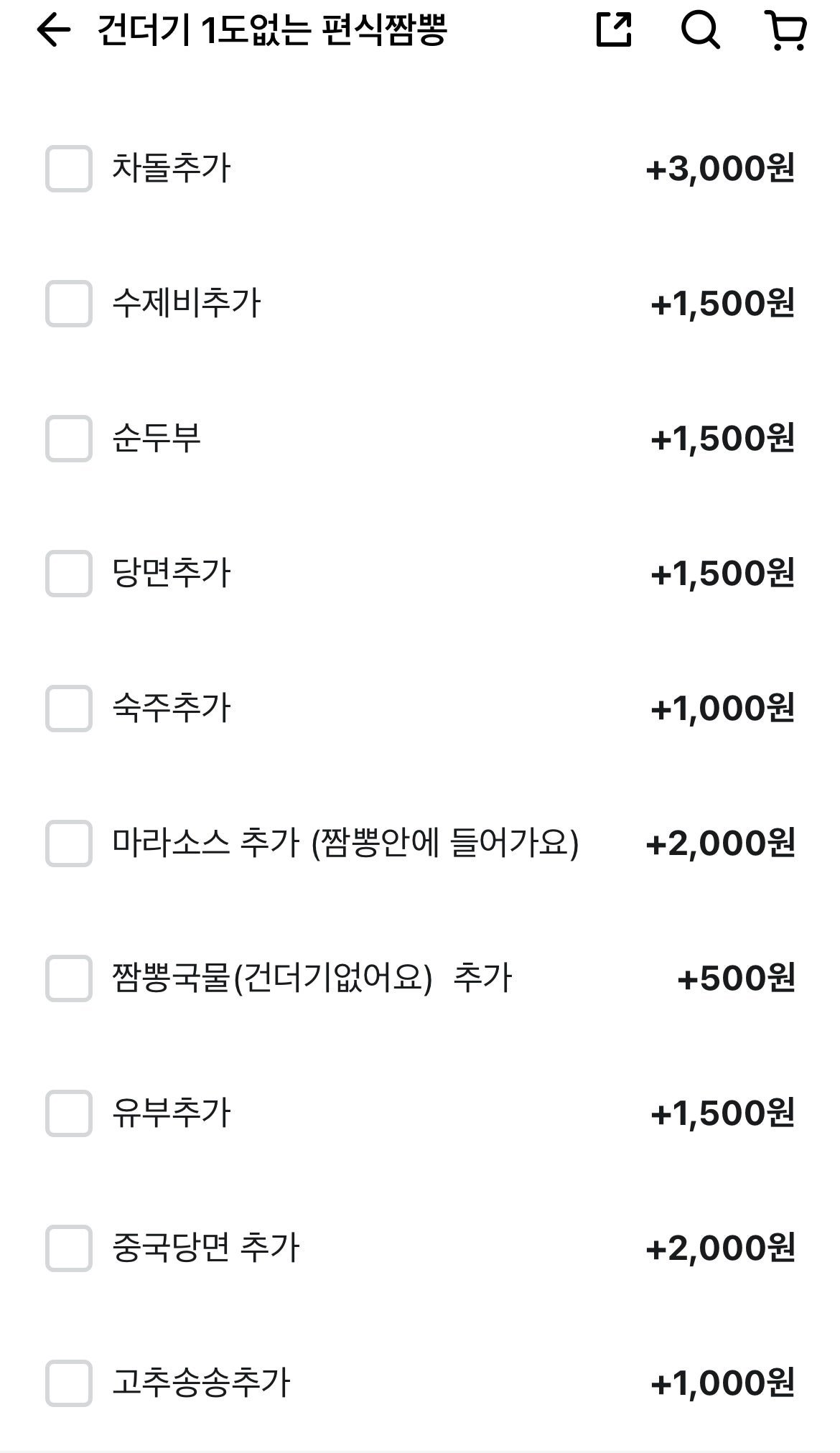Open the search icon

[x=700, y=31]
